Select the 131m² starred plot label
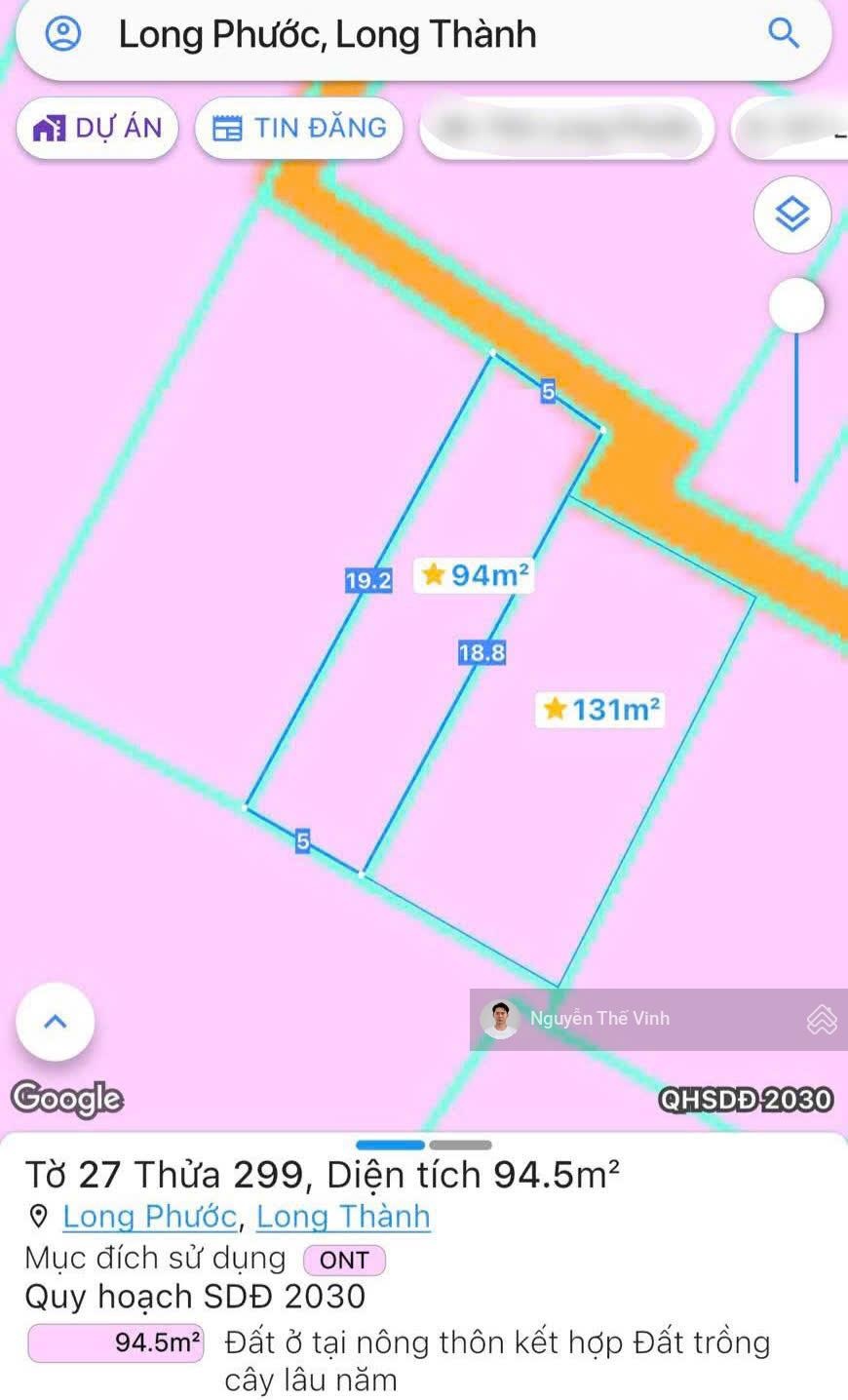The height and width of the screenshot is (1400, 848). [600, 709]
